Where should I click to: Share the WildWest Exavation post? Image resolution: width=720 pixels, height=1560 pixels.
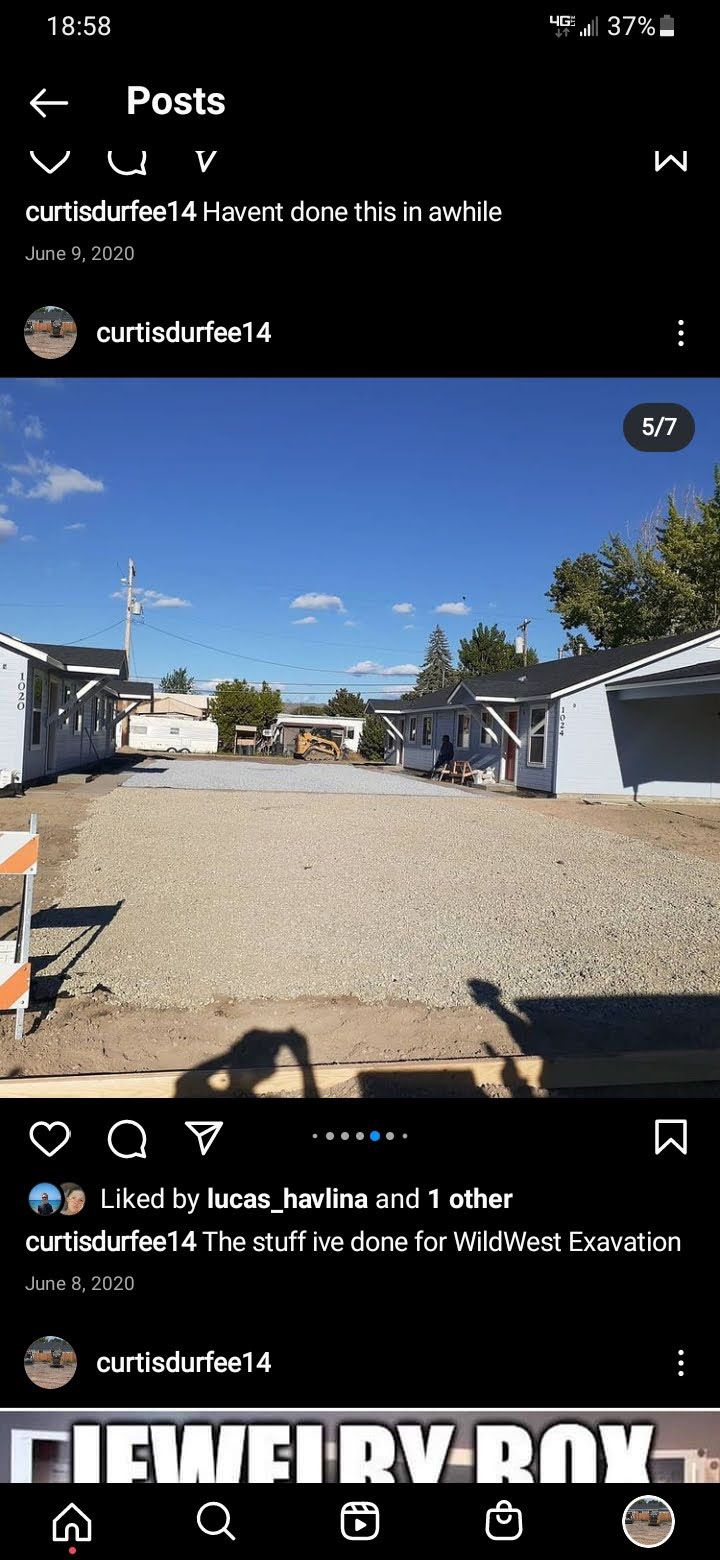coord(204,1138)
